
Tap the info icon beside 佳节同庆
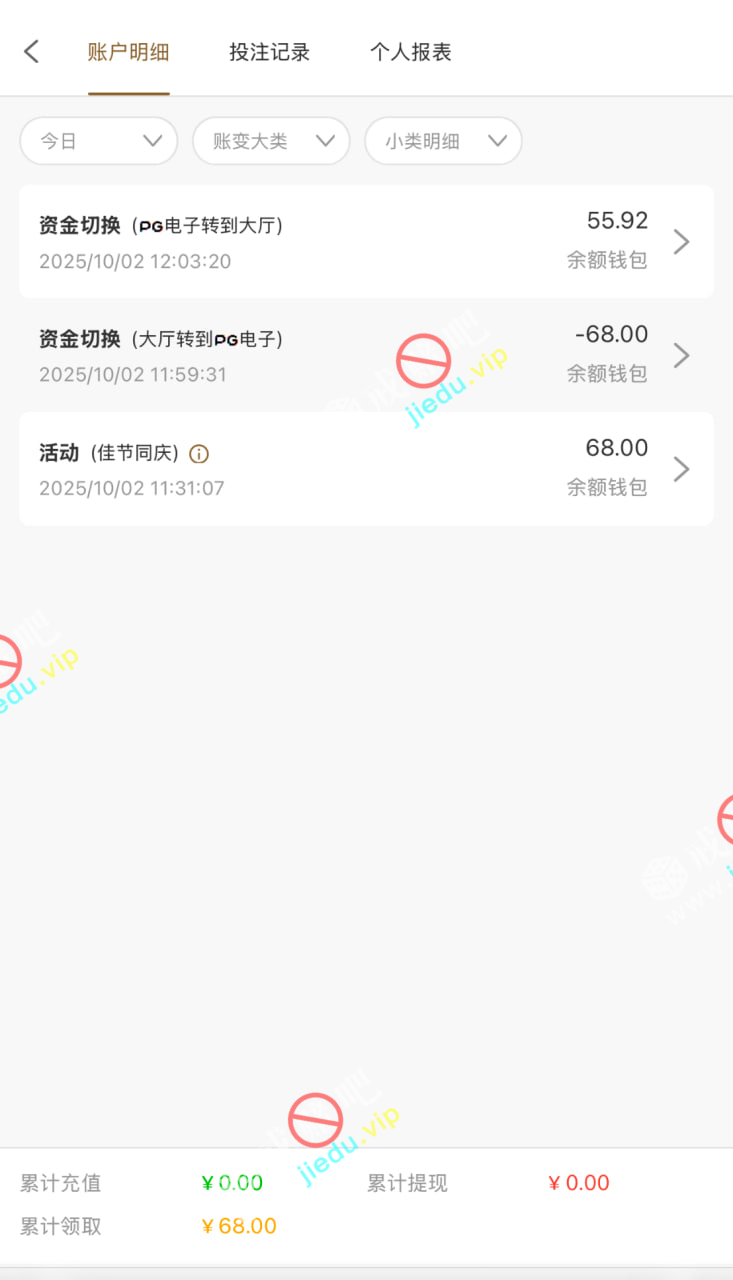tap(199, 454)
